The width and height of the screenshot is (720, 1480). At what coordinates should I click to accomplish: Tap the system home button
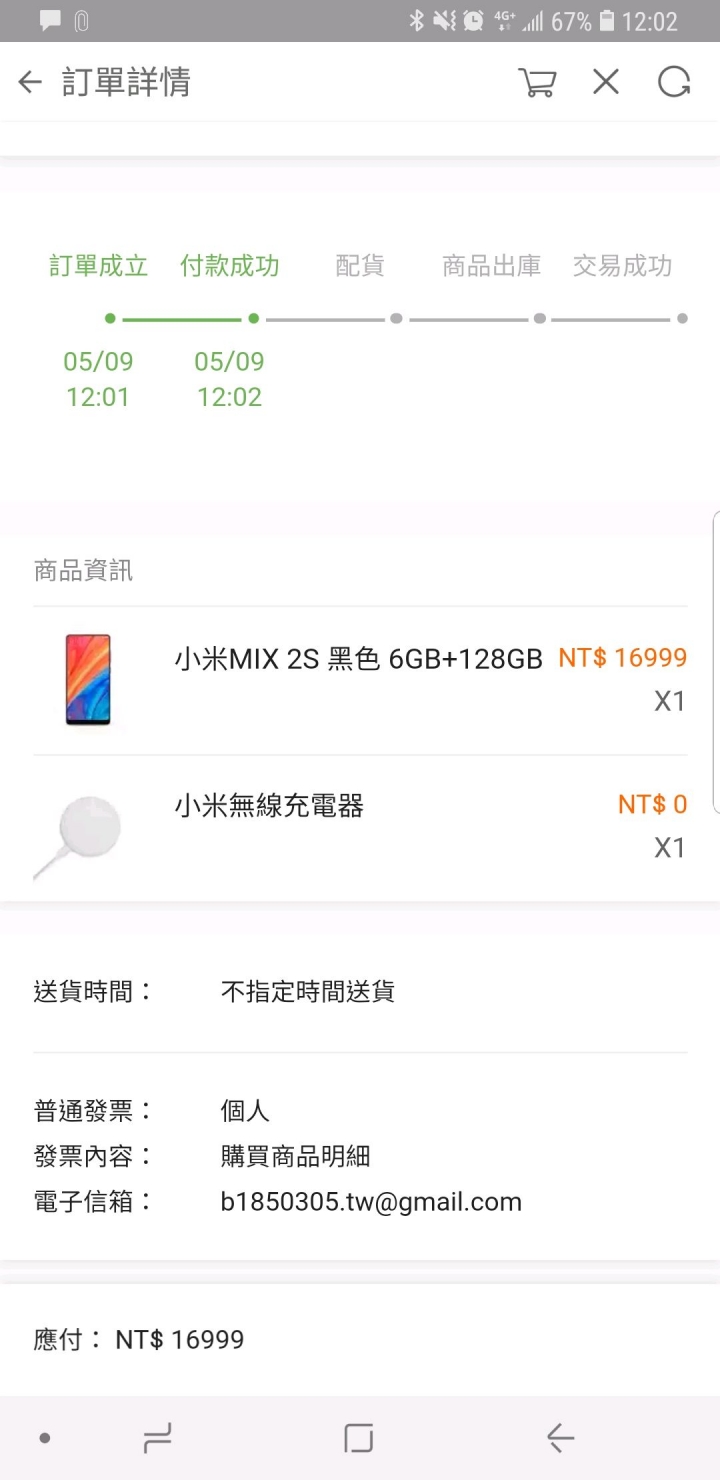point(358,1438)
